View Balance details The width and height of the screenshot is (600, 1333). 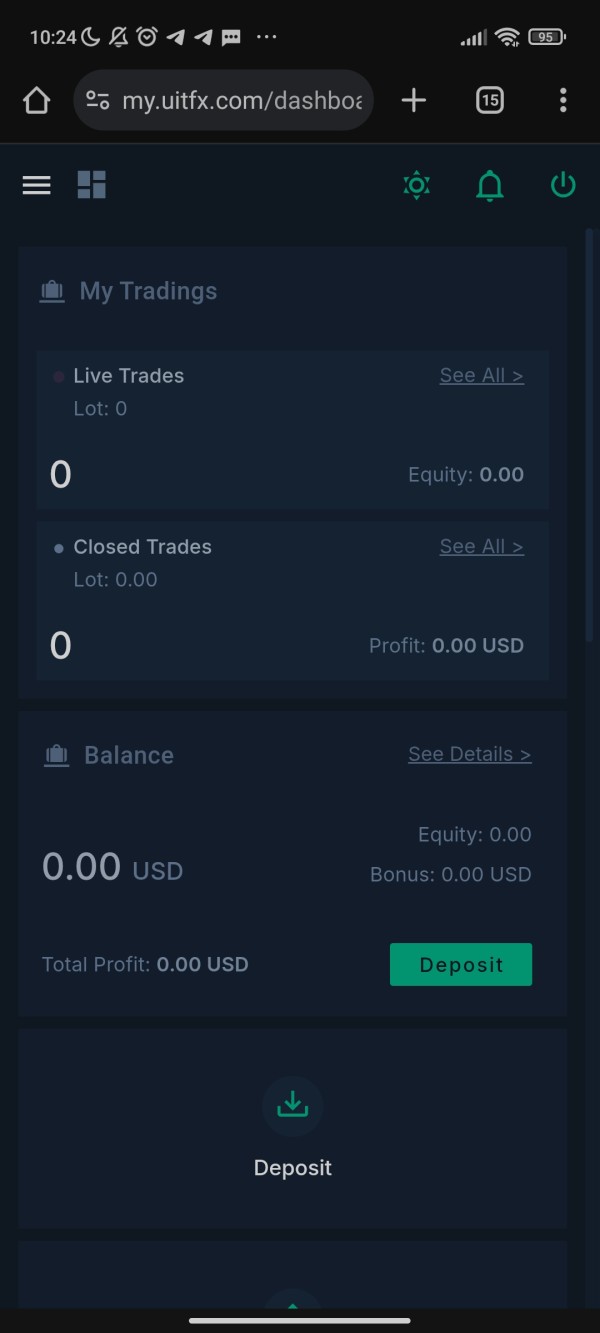click(x=469, y=755)
